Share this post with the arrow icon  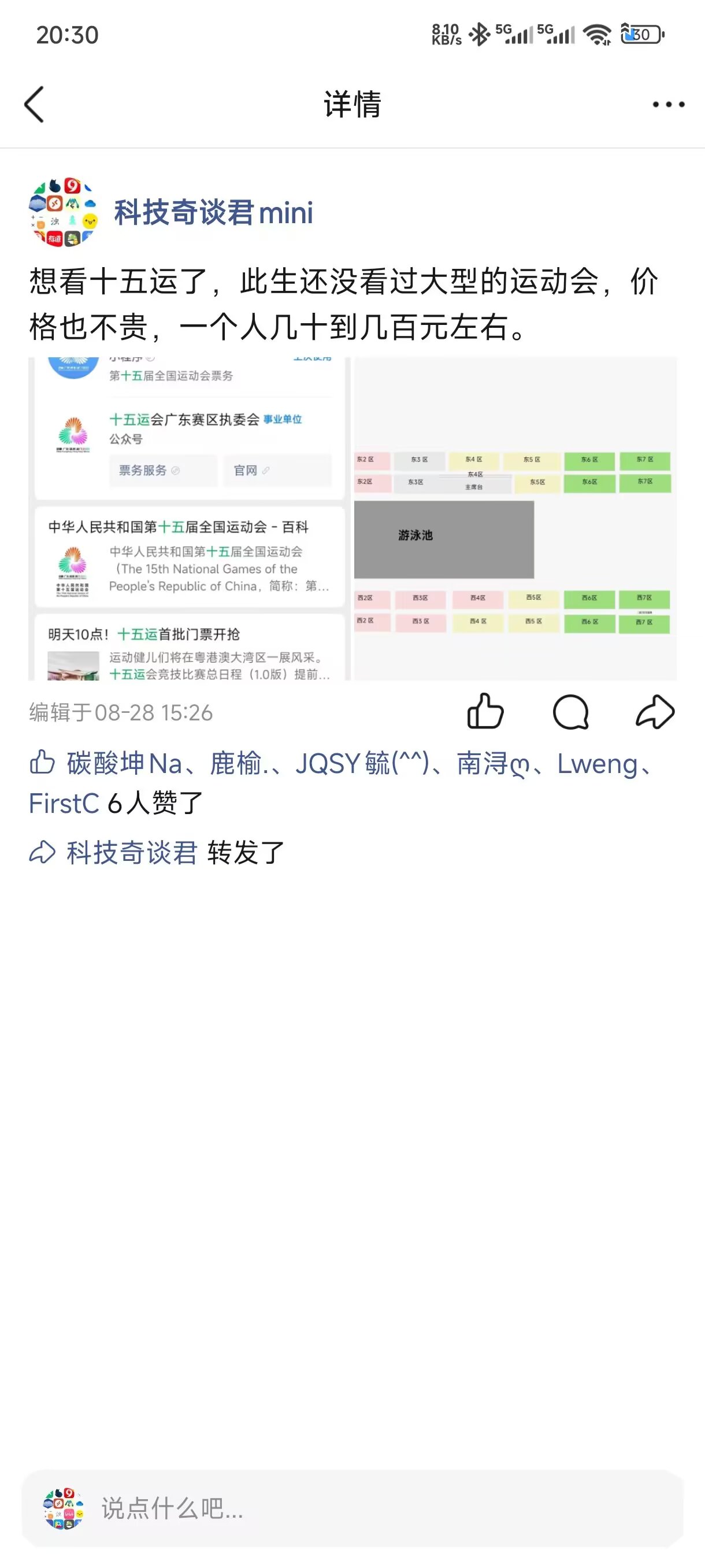[655, 712]
